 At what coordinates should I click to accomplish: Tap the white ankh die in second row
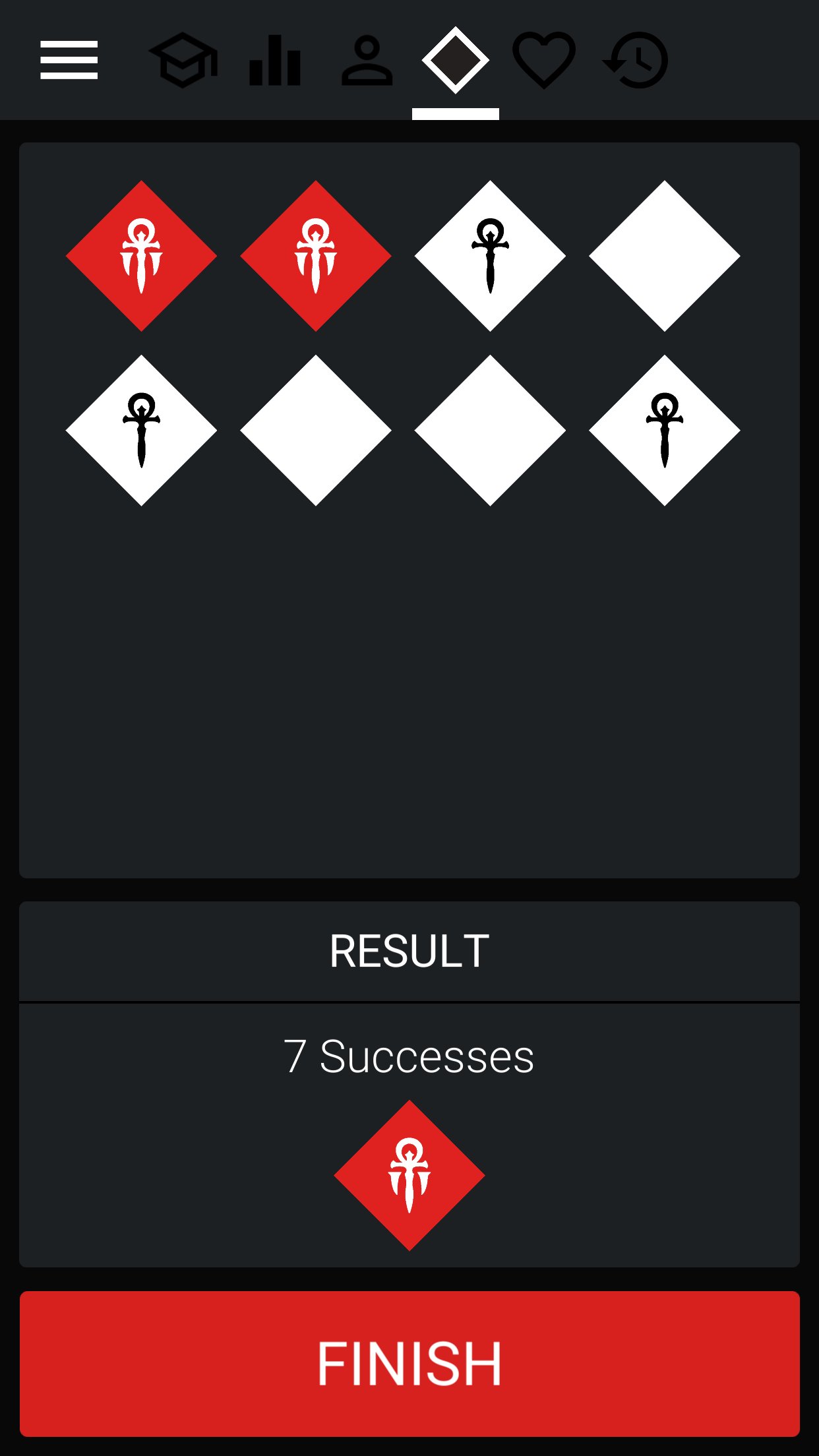click(x=140, y=429)
